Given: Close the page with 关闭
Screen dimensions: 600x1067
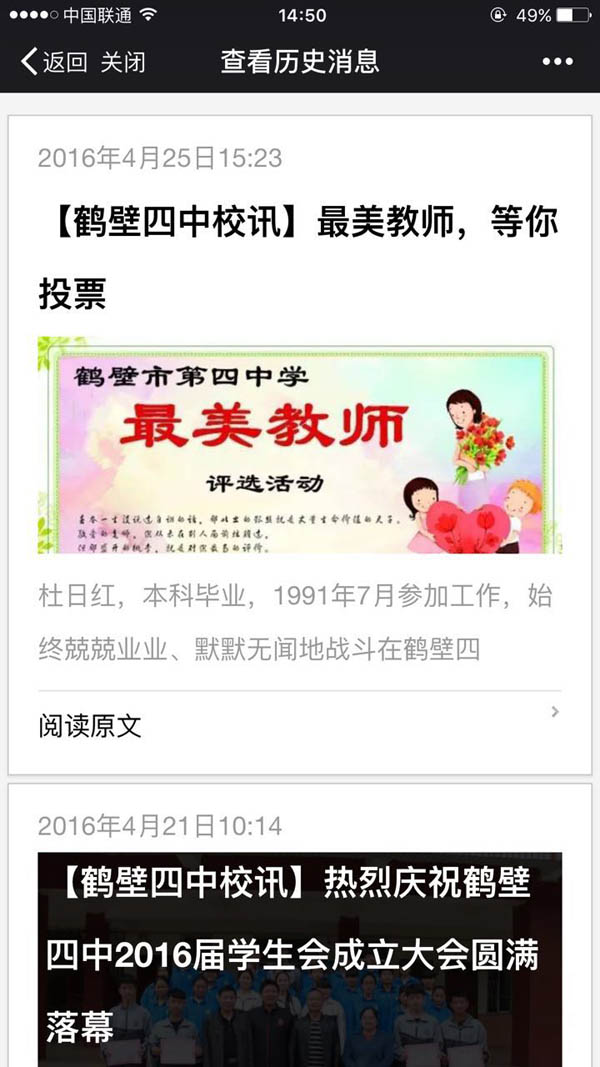Looking at the screenshot, I should tap(123, 62).
